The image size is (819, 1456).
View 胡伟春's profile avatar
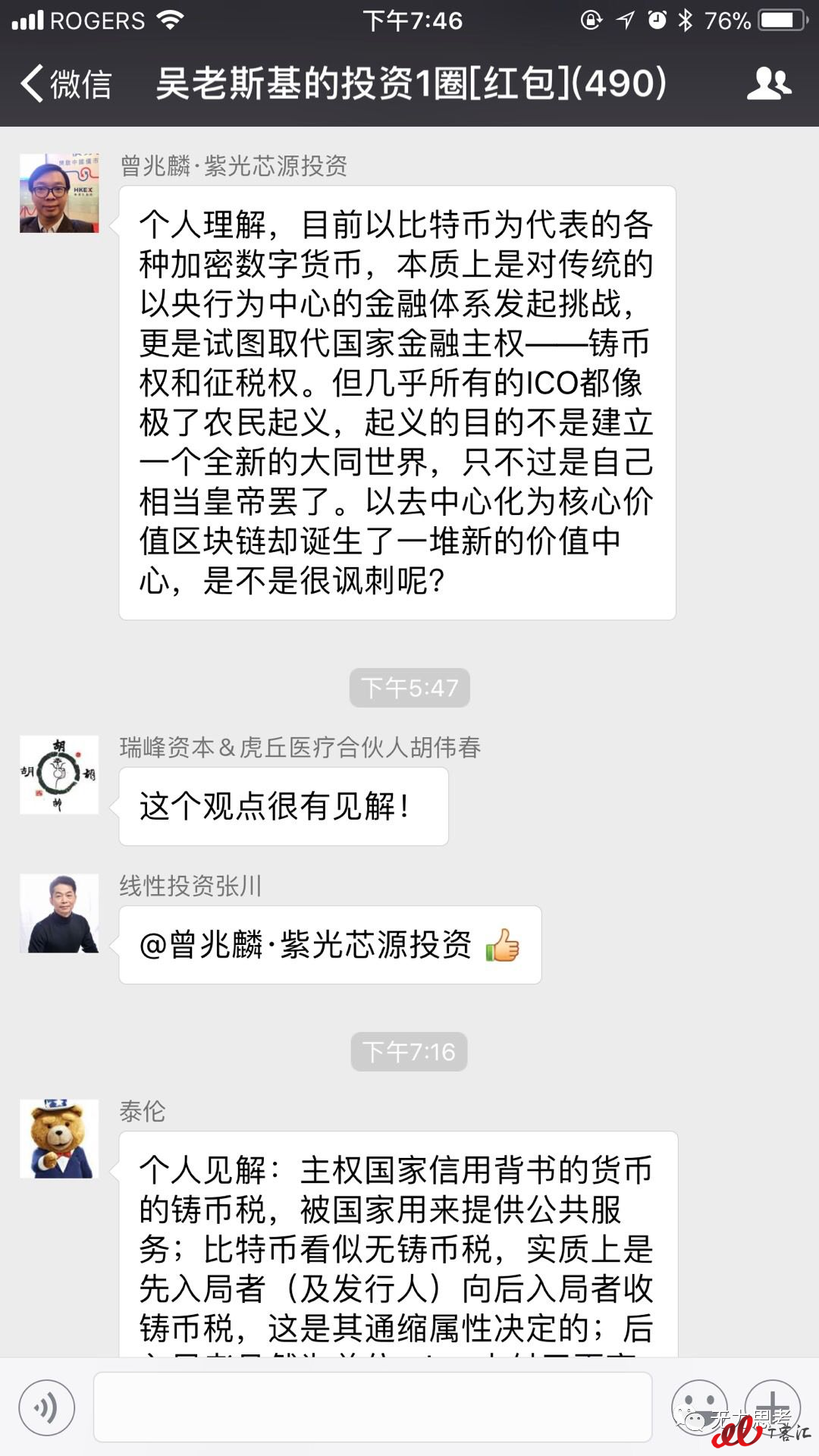coord(59,775)
